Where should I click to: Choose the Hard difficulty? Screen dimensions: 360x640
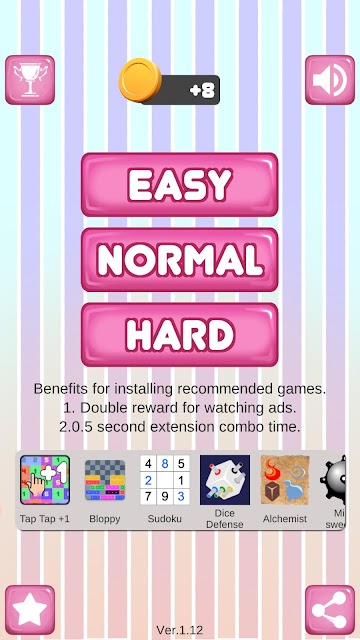180,335
